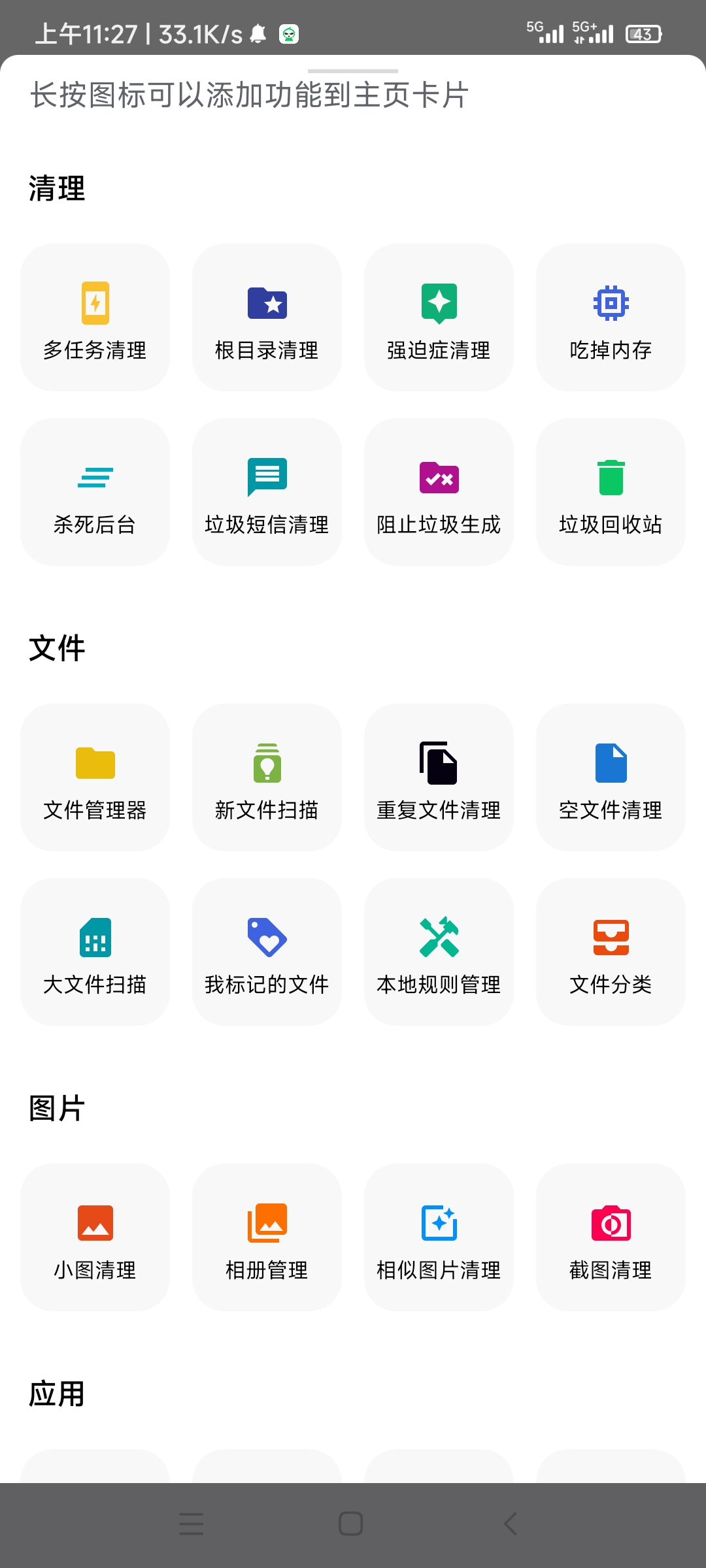Open 重复文件清理 tool
The width and height of the screenshot is (706, 1568).
[439, 778]
